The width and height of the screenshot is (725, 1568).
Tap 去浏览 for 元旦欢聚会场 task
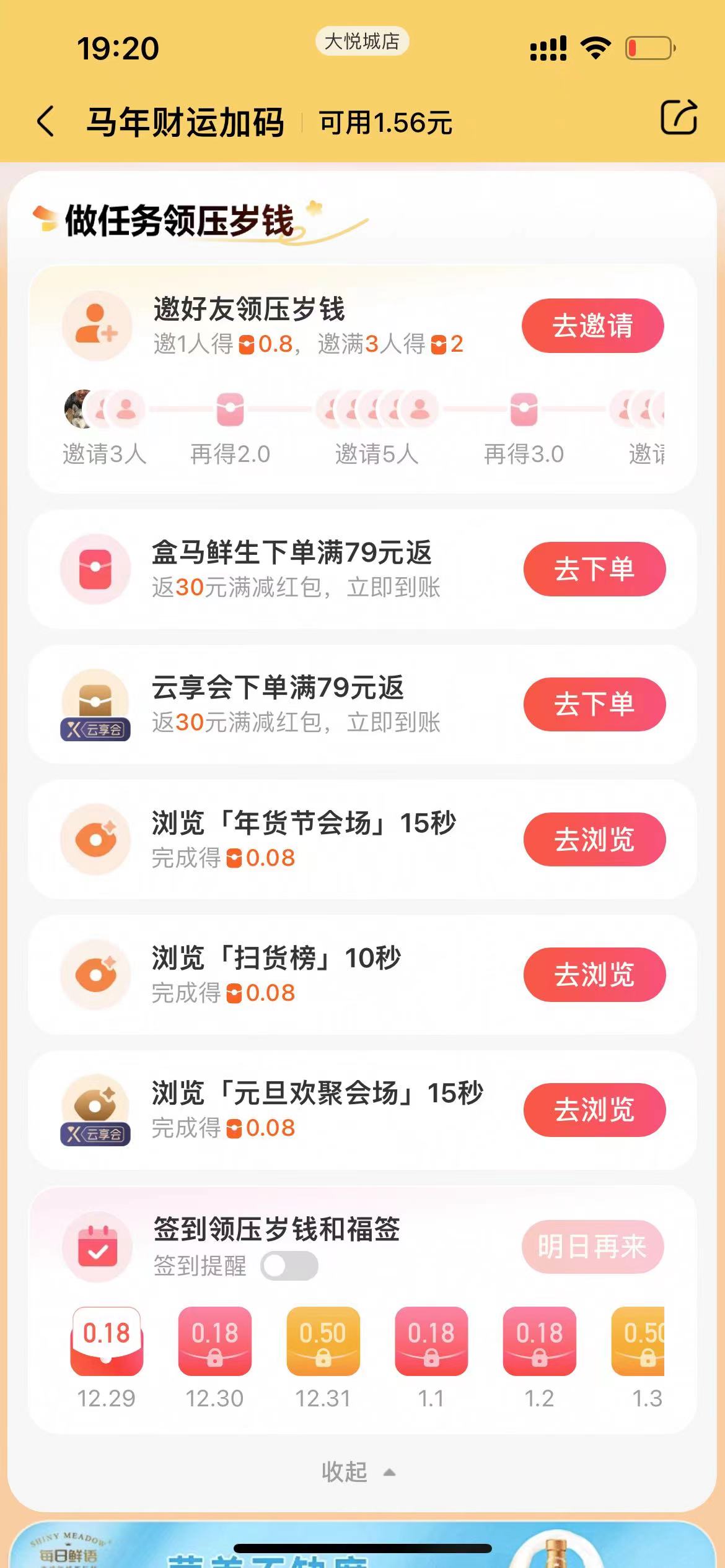click(594, 1109)
